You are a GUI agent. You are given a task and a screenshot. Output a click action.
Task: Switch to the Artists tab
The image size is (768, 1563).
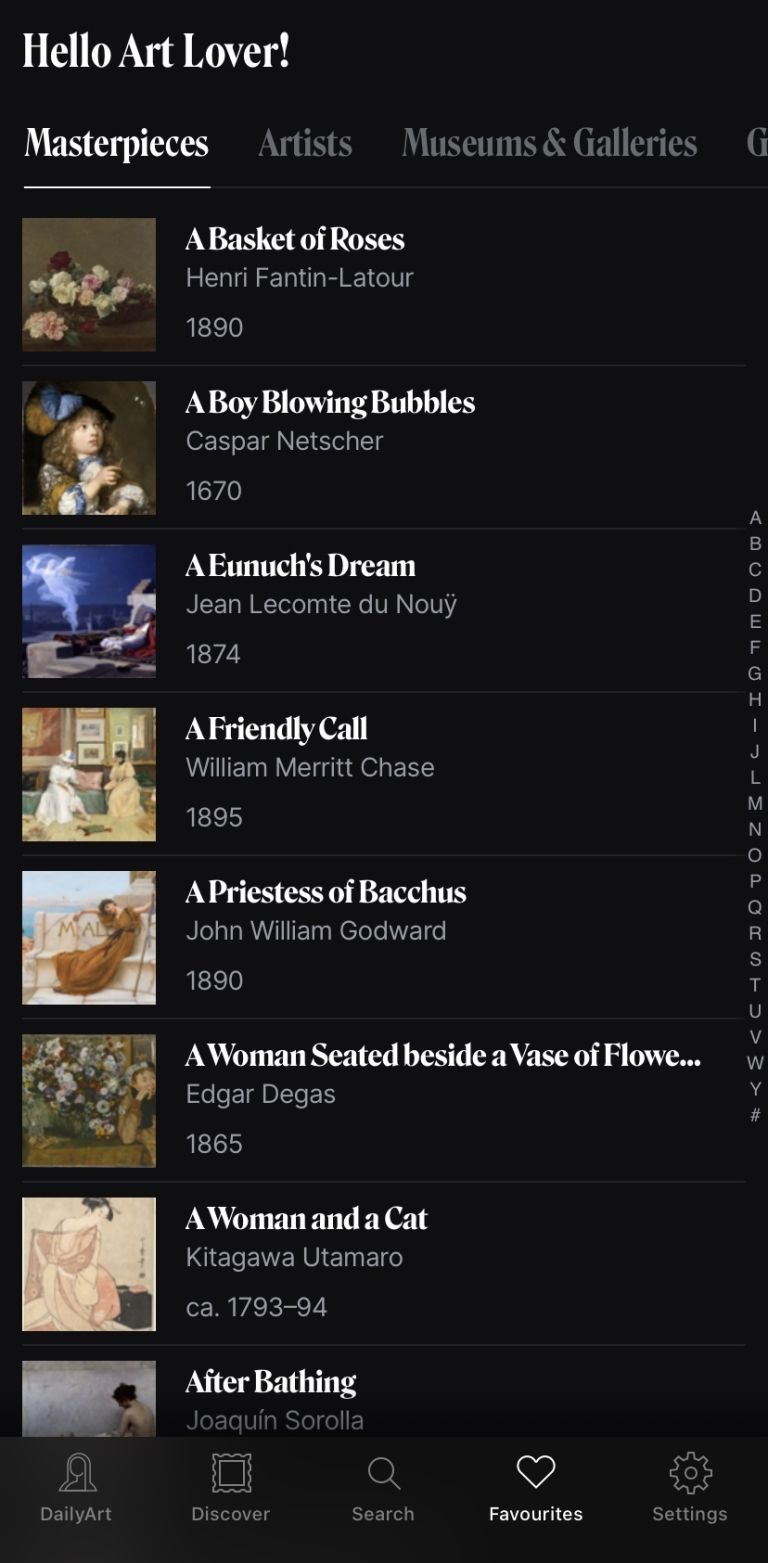tap(305, 143)
